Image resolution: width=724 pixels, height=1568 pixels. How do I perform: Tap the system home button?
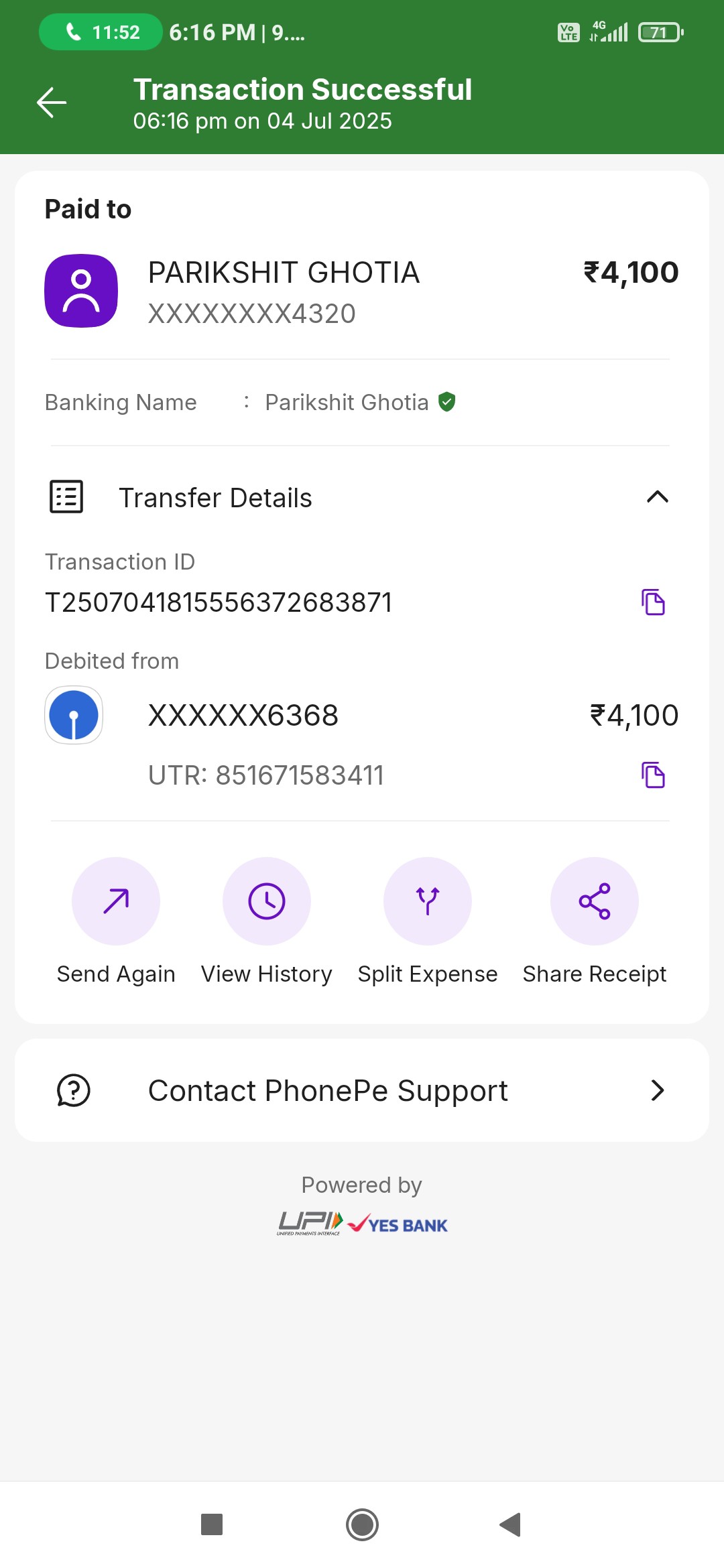pyautogui.click(x=362, y=1524)
